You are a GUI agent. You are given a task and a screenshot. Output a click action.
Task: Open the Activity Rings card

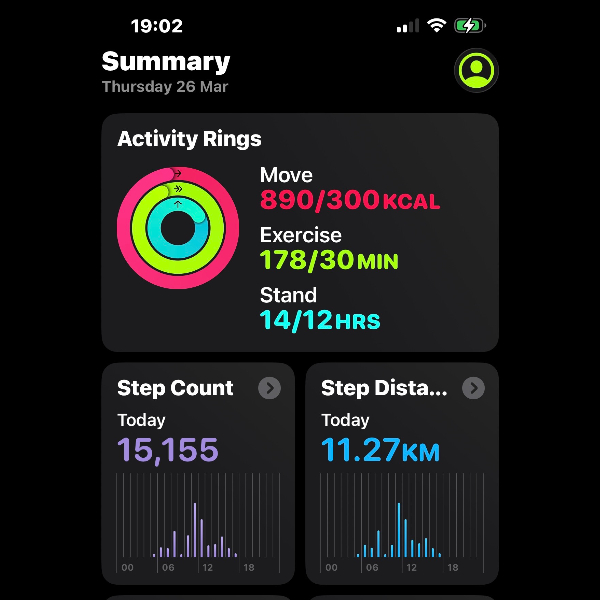(300, 232)
